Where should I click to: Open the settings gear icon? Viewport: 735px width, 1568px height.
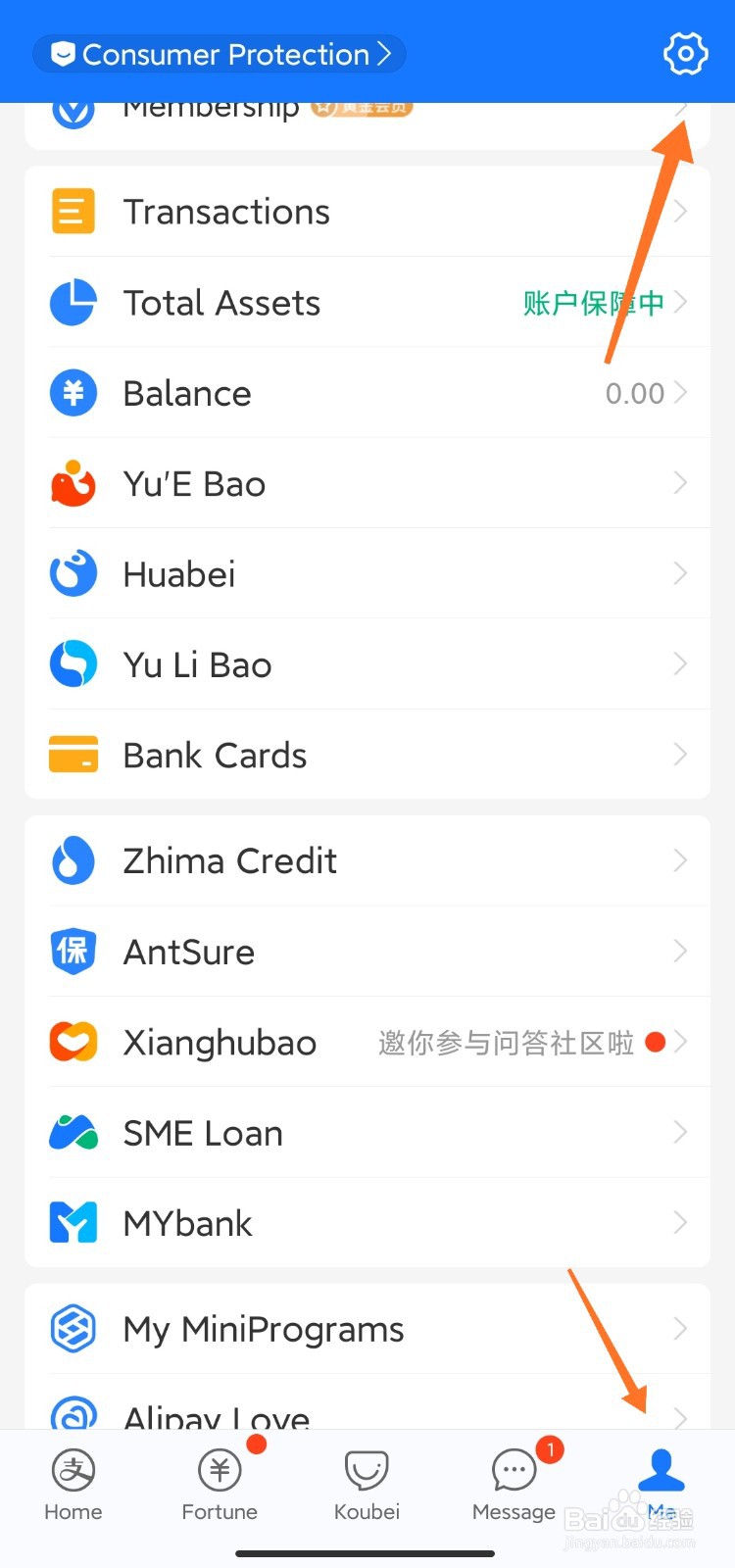click(685, 53)
